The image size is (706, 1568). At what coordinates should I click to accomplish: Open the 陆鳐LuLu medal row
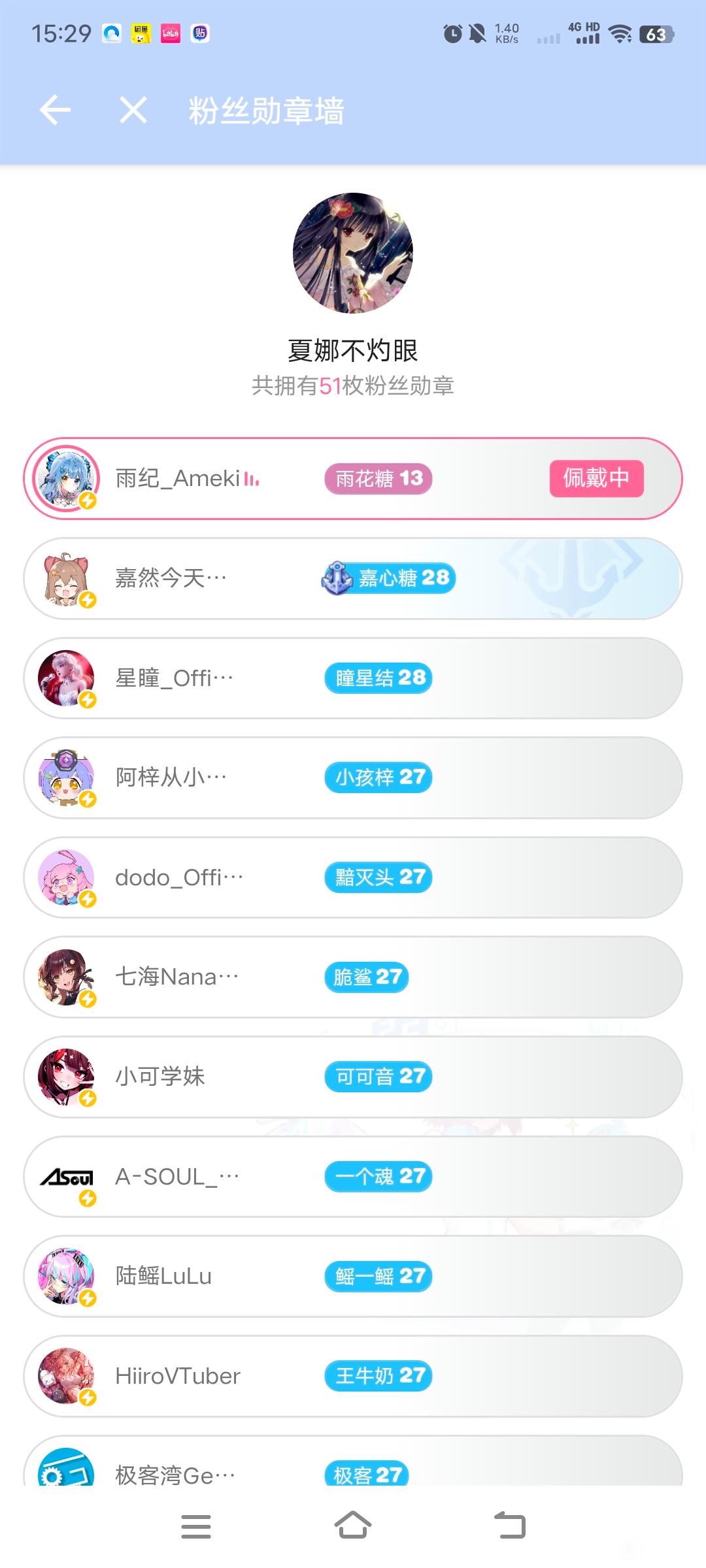point(353,1276)
